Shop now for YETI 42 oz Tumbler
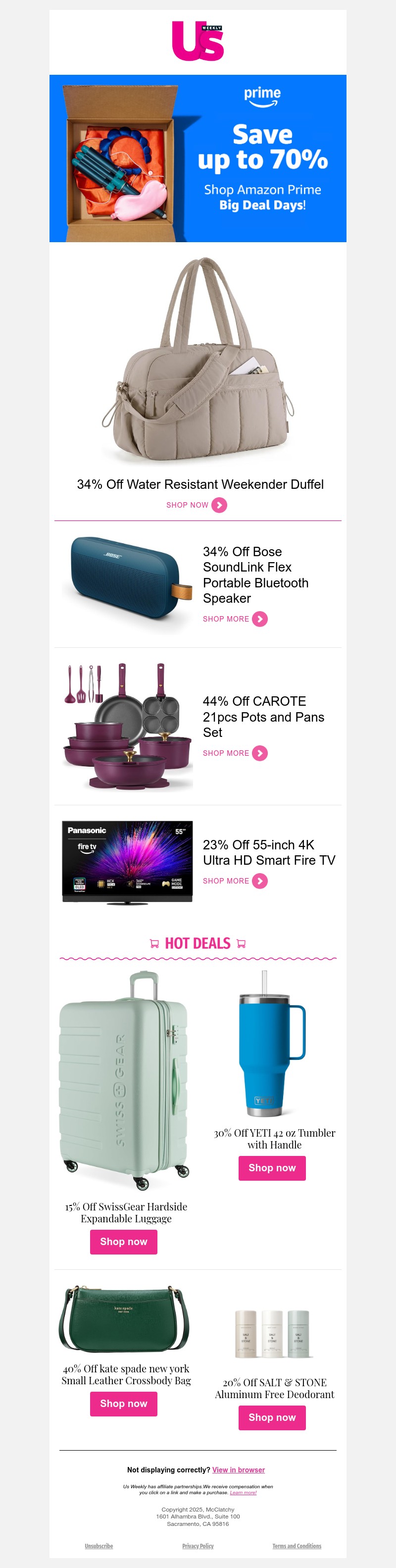This screenshot has width=396, height=1568. [272, 1167]
